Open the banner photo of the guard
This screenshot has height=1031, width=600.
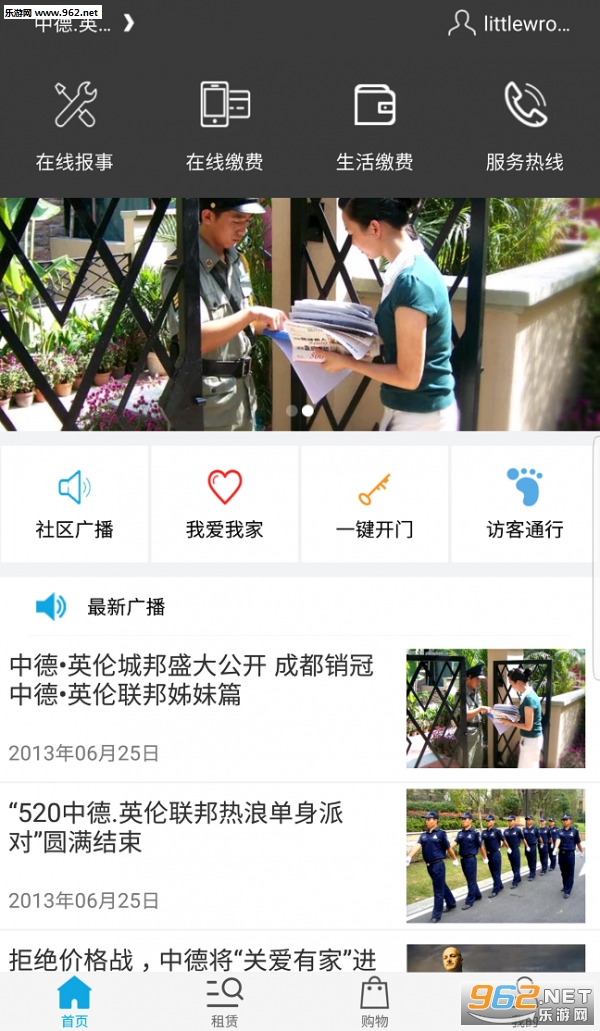click(300, 314)
